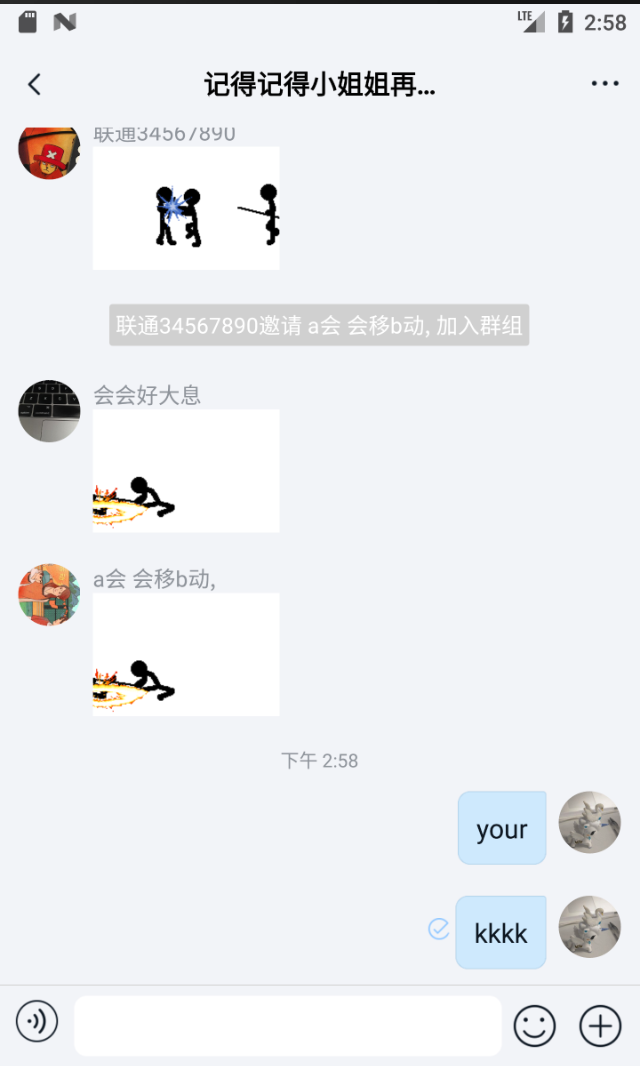This screenshot has width=640, height=1066.
Task: Open my avatar beside 'kkkk'
Action: click(x=589, y=926)
